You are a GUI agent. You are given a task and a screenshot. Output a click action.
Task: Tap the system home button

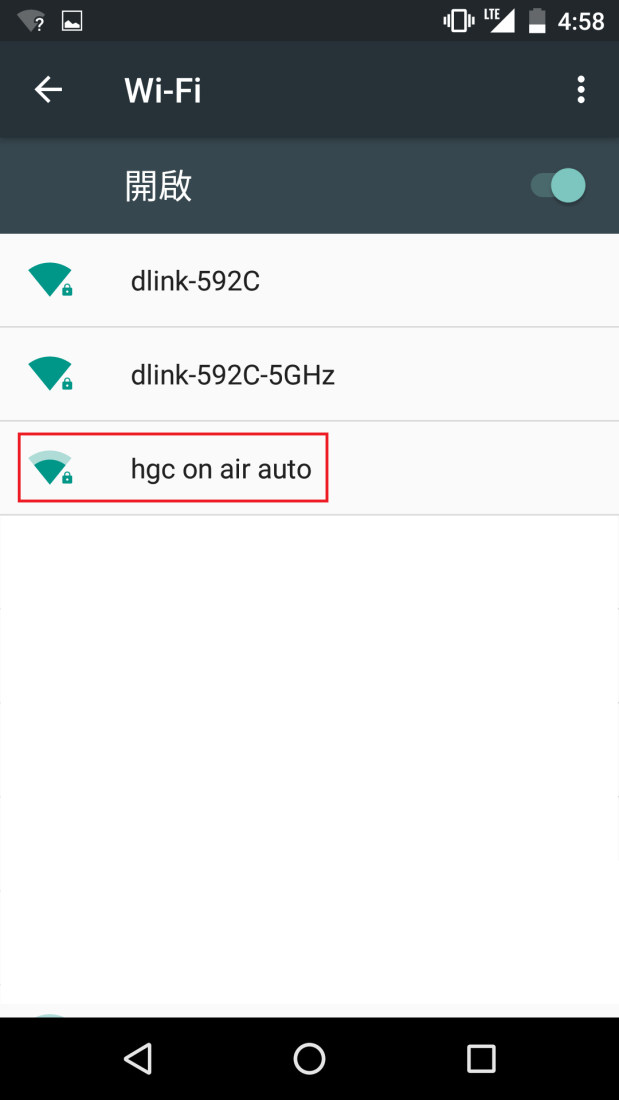click(309, 1058)
